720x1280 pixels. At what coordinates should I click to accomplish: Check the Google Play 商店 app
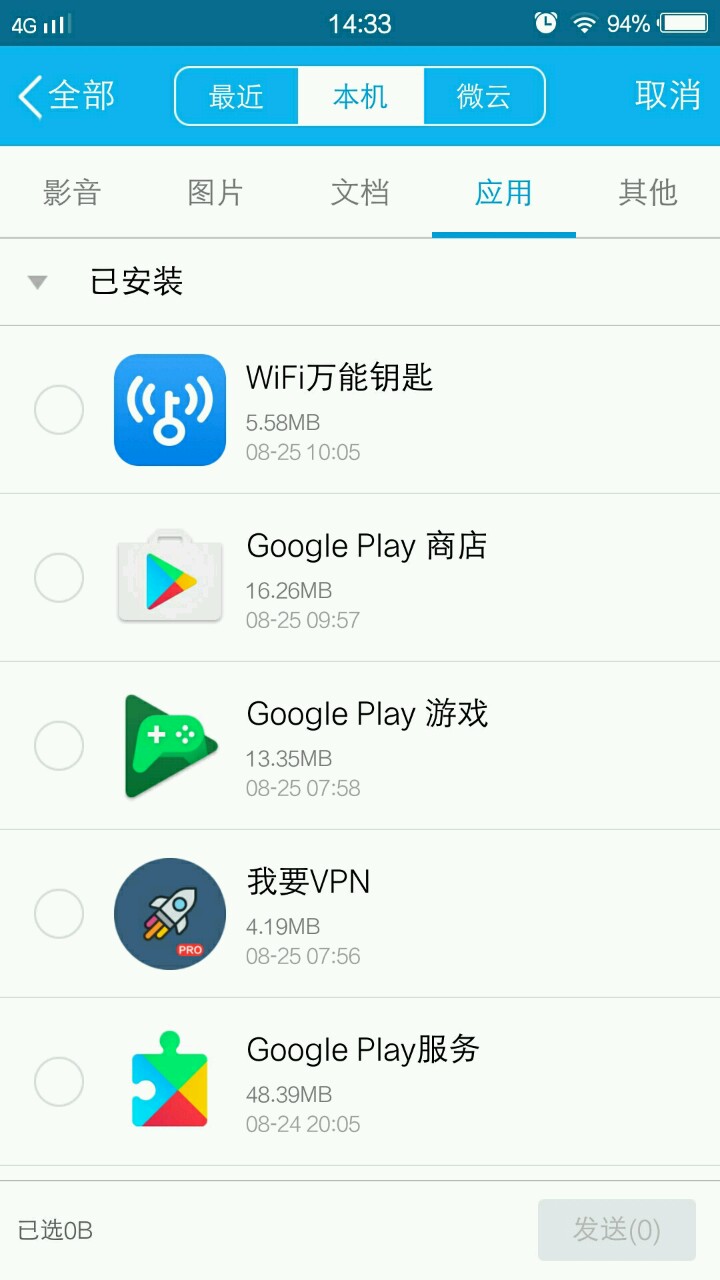pos(59,578)
